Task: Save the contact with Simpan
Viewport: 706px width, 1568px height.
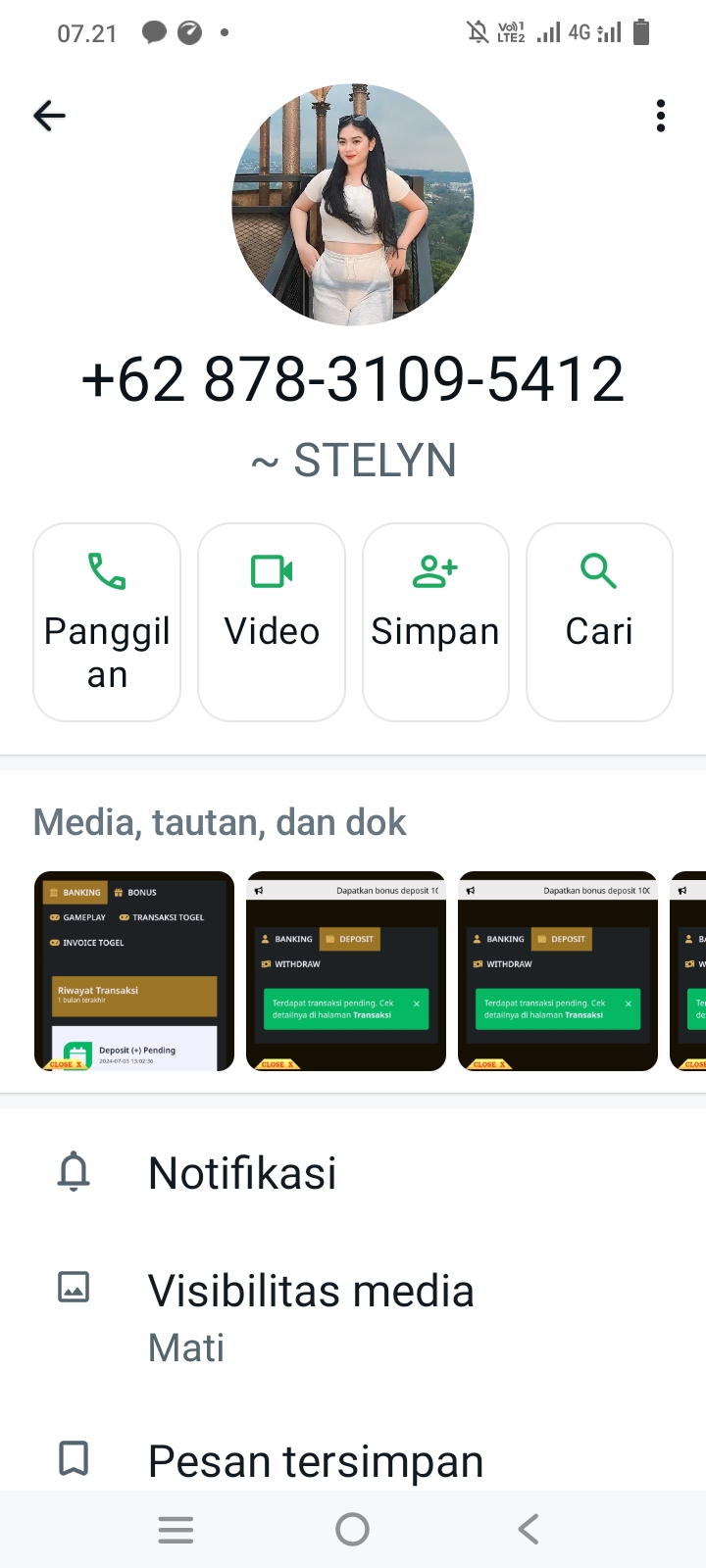Action: point(435,622)
